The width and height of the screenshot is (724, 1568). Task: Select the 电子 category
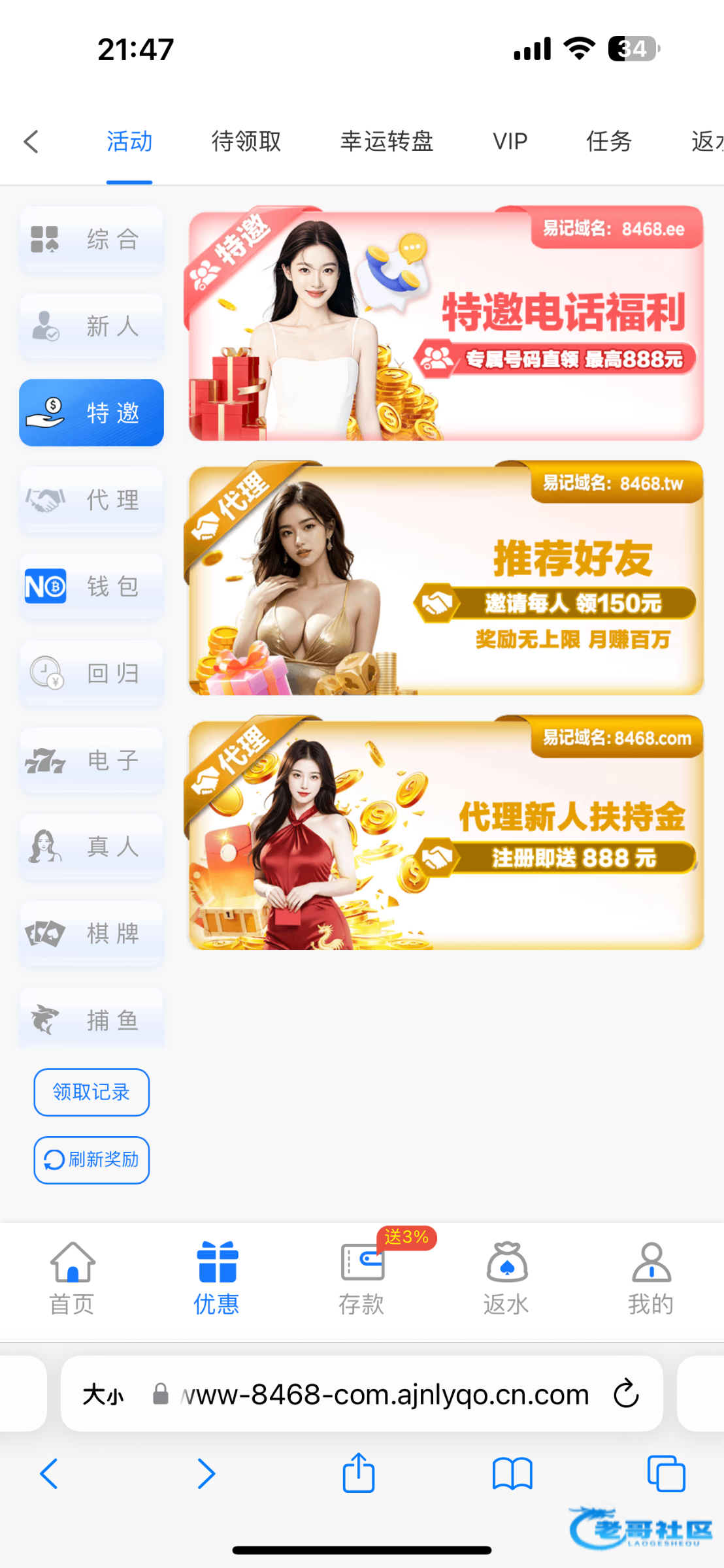[x=91, y=760]
